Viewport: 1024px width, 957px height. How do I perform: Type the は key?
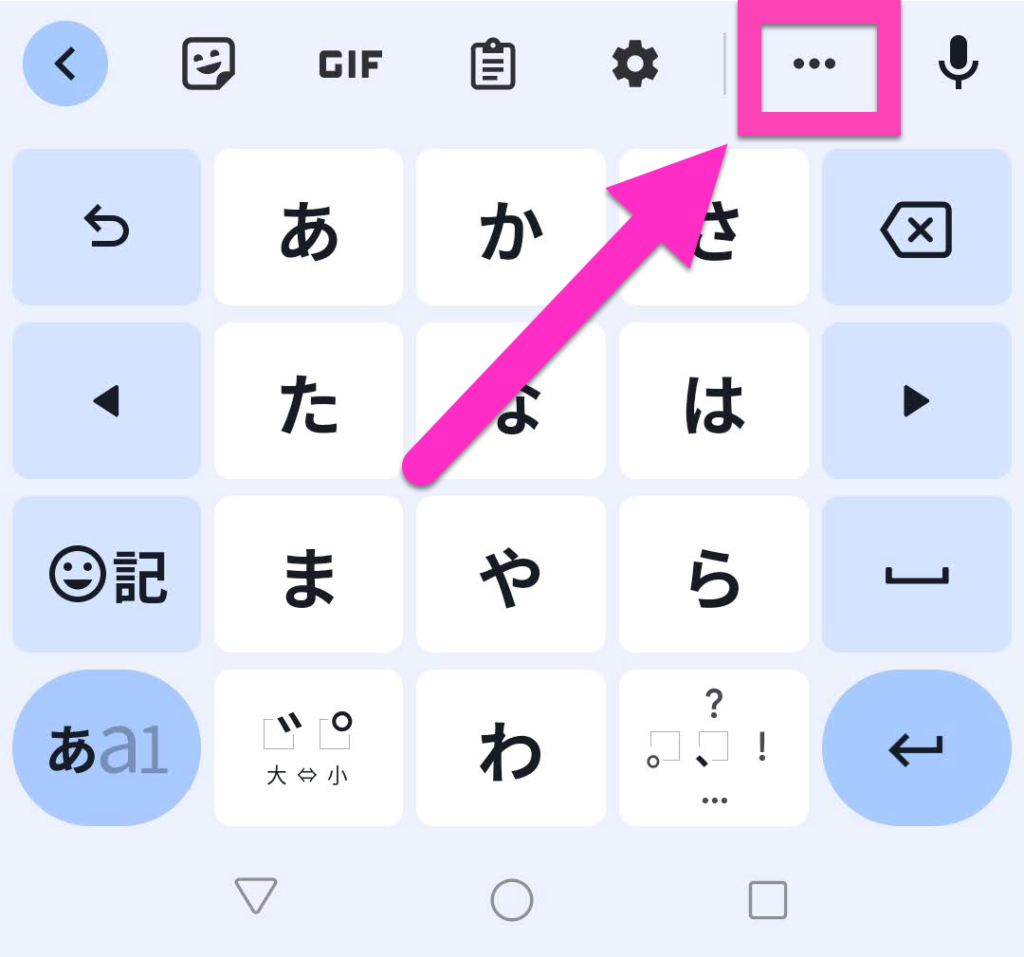pos(713,401)
